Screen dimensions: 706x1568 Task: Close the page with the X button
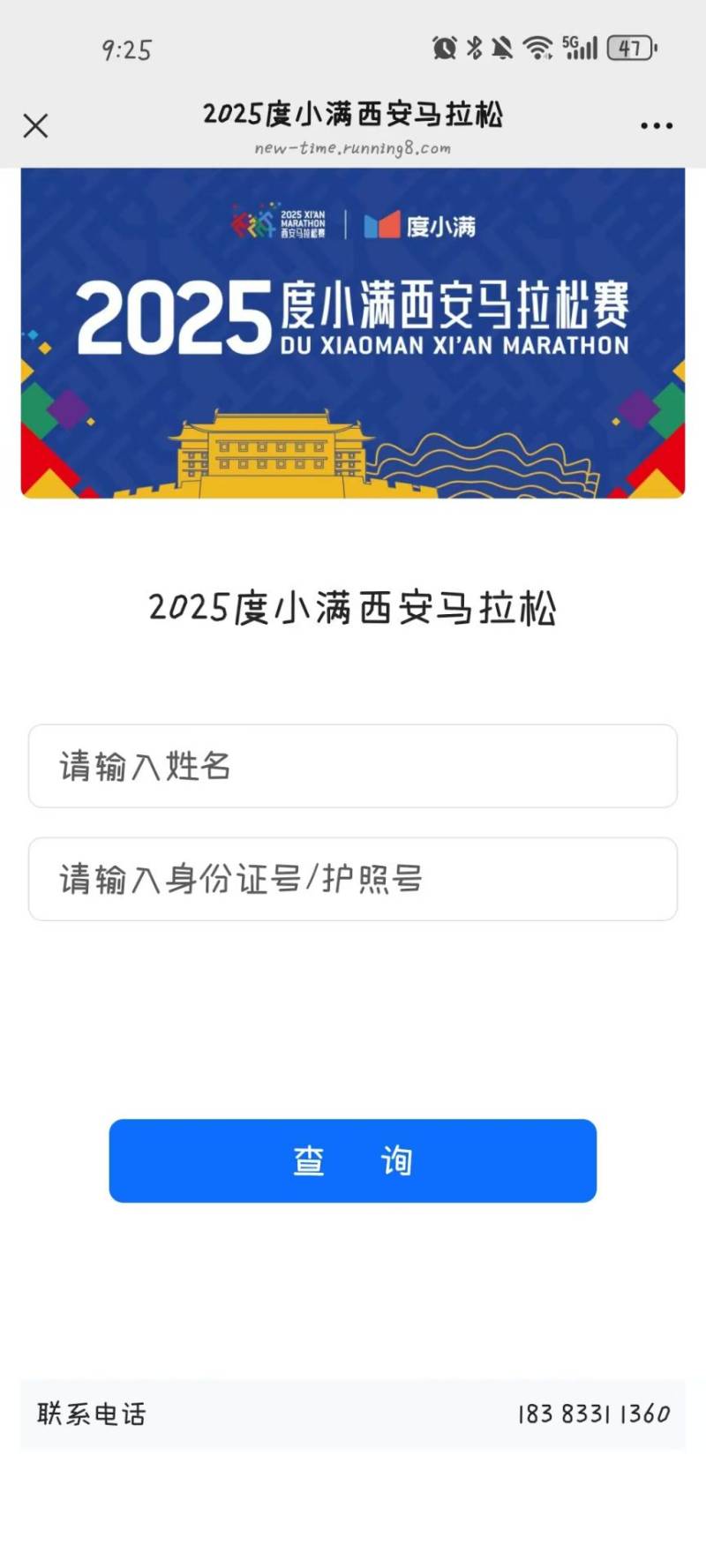[x=35, y=126]
